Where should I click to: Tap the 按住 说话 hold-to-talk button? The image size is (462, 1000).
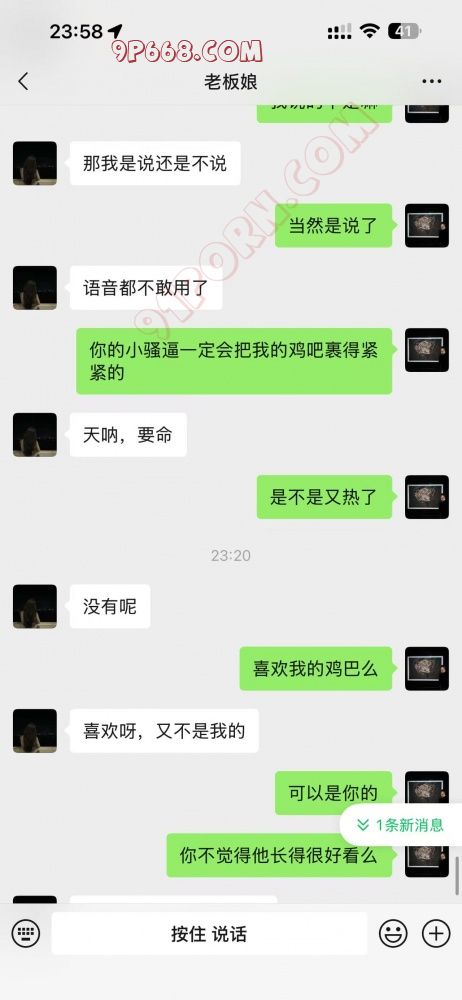[x=209, y=934]
